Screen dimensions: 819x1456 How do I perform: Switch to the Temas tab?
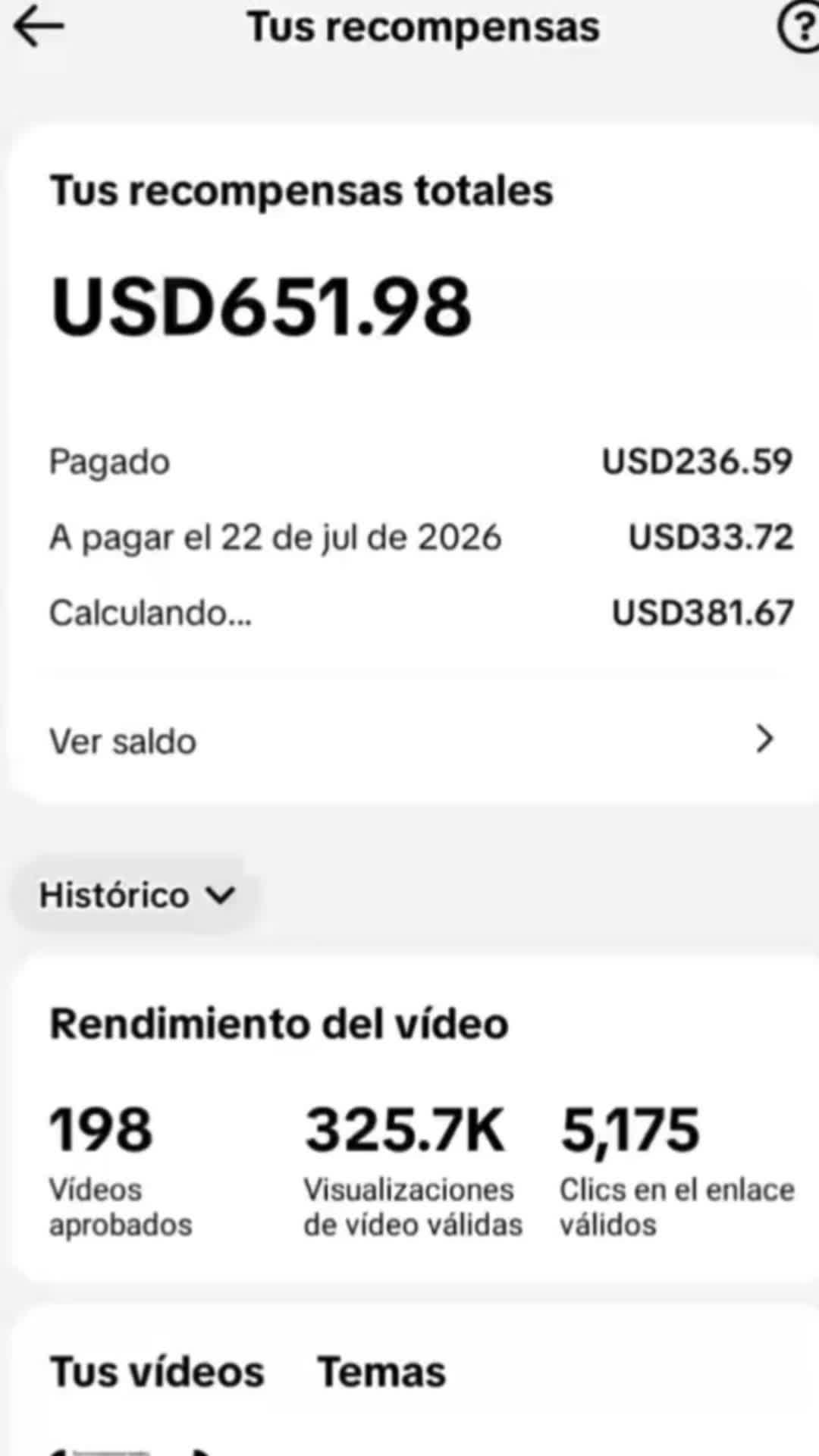click(x=381, y=1371)
